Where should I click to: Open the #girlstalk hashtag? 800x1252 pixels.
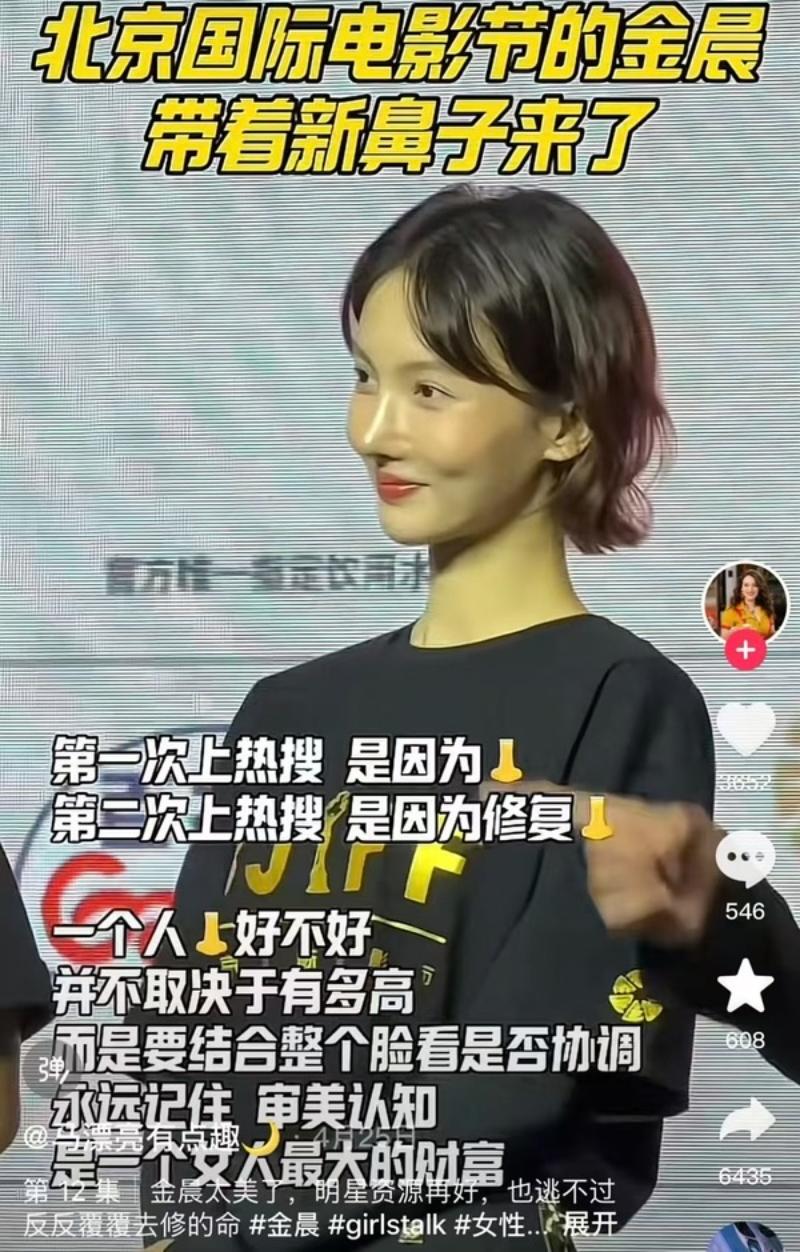click(388, 1224)
